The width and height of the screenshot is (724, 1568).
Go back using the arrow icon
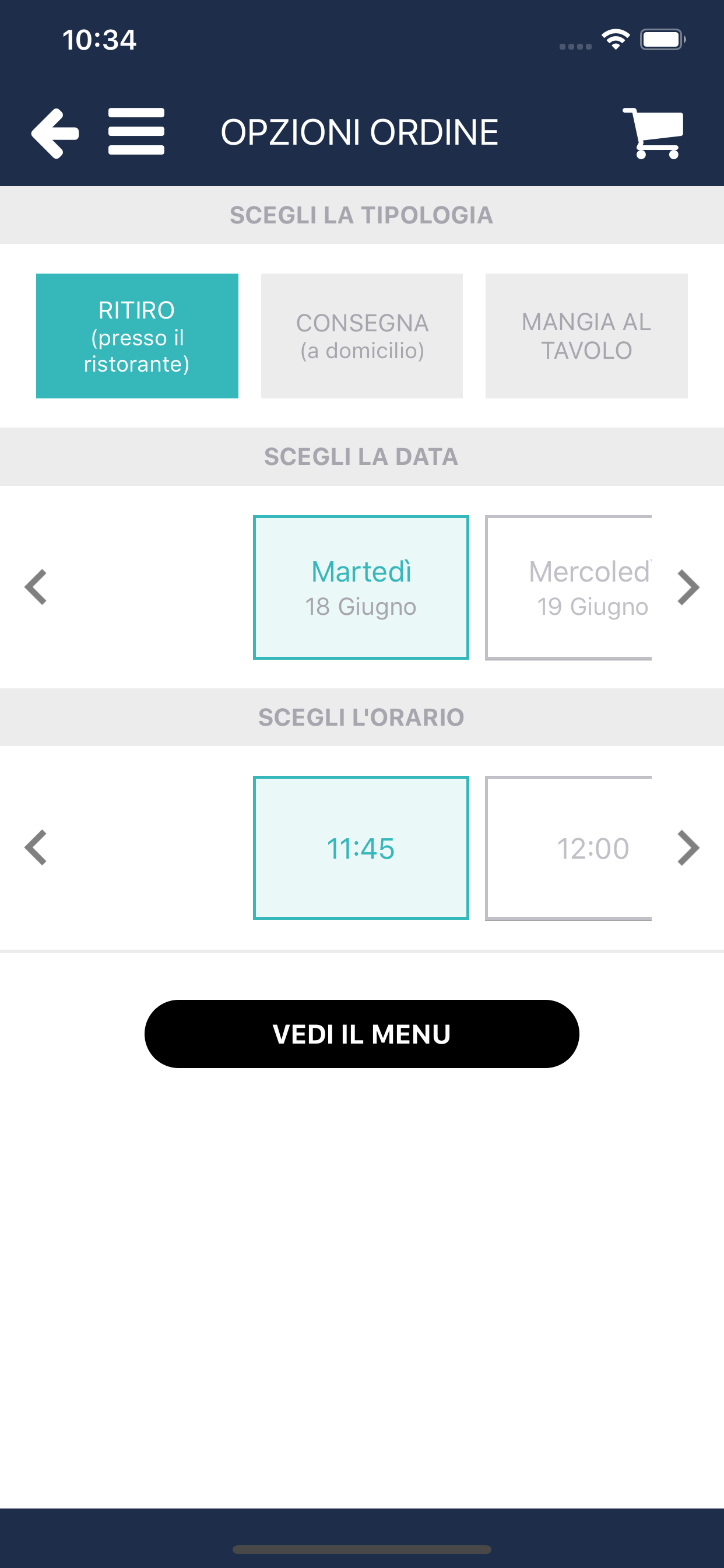[55, 132]
